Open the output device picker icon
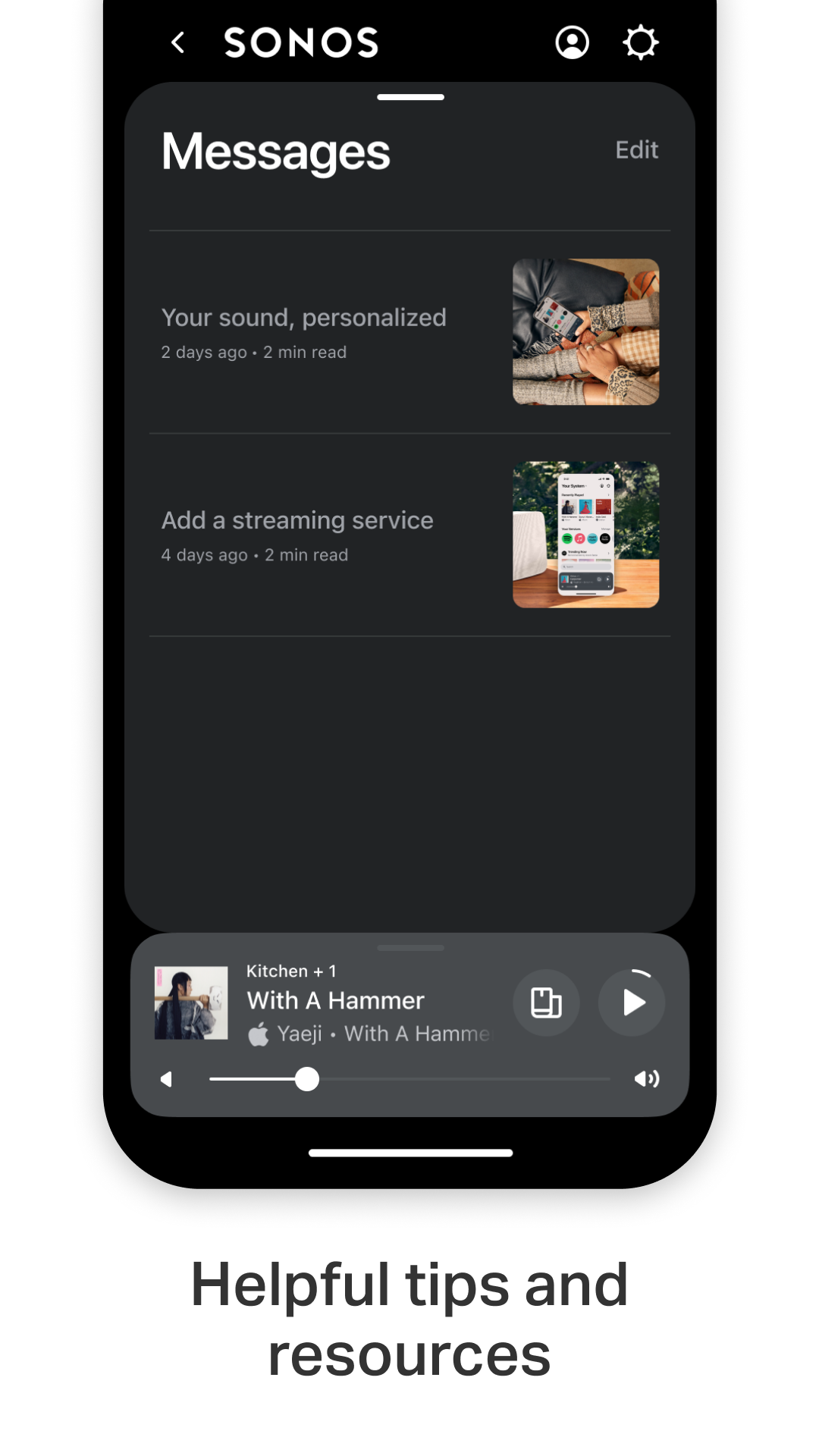 pyautogui.click(x=546, y=1003)
